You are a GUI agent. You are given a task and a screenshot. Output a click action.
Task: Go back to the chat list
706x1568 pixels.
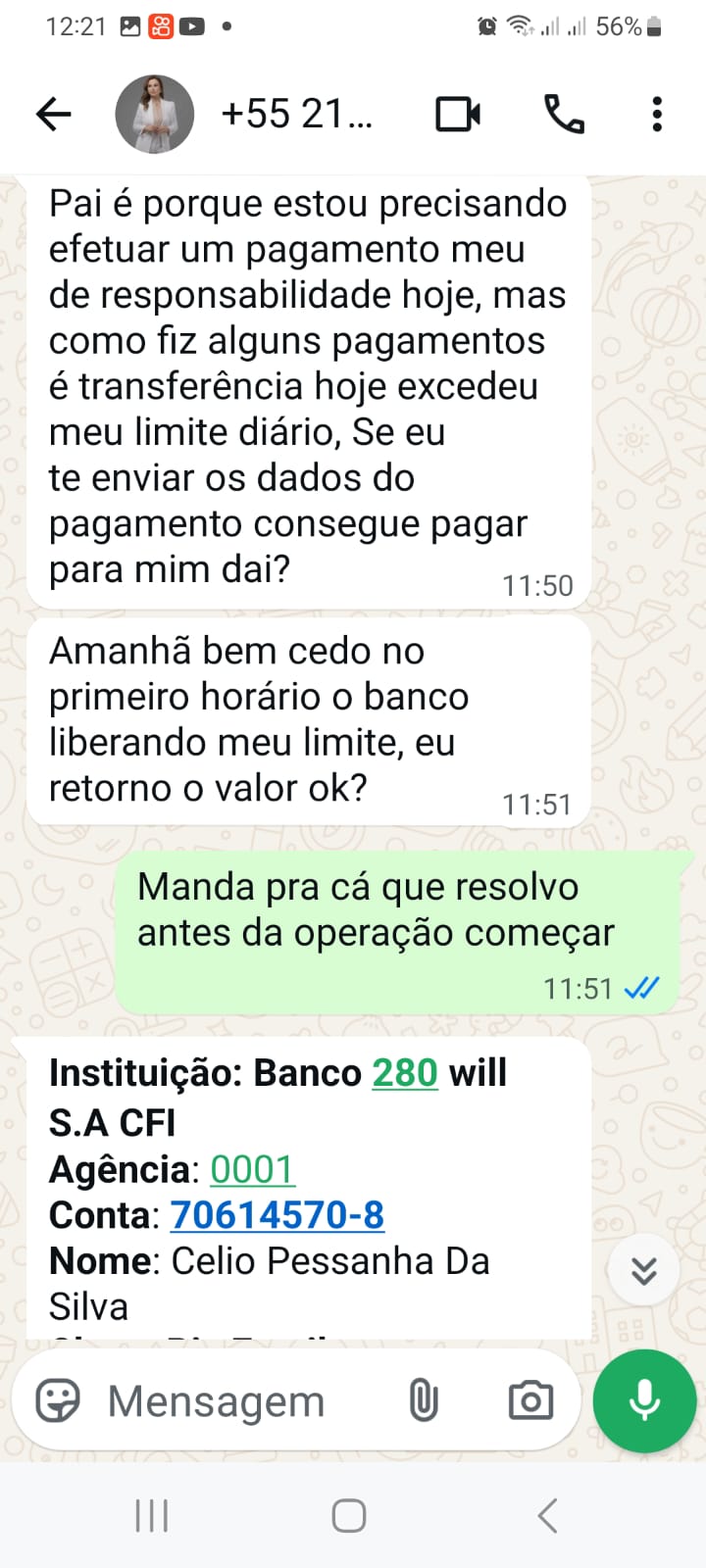[54, 115]
